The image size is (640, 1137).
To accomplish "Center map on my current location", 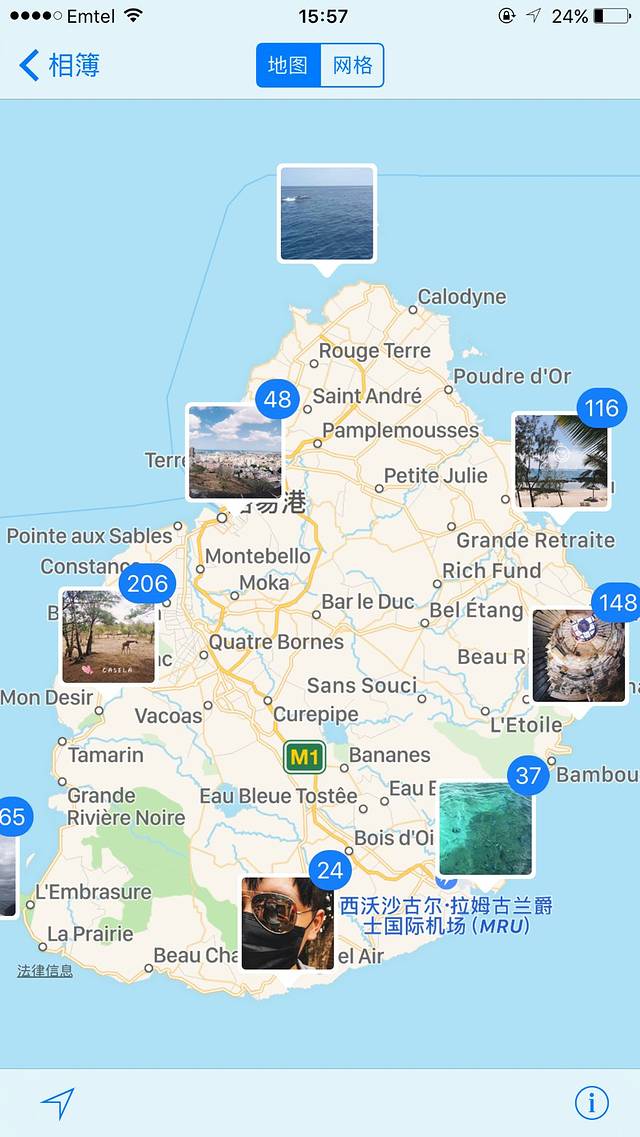I will [58, 1103].
